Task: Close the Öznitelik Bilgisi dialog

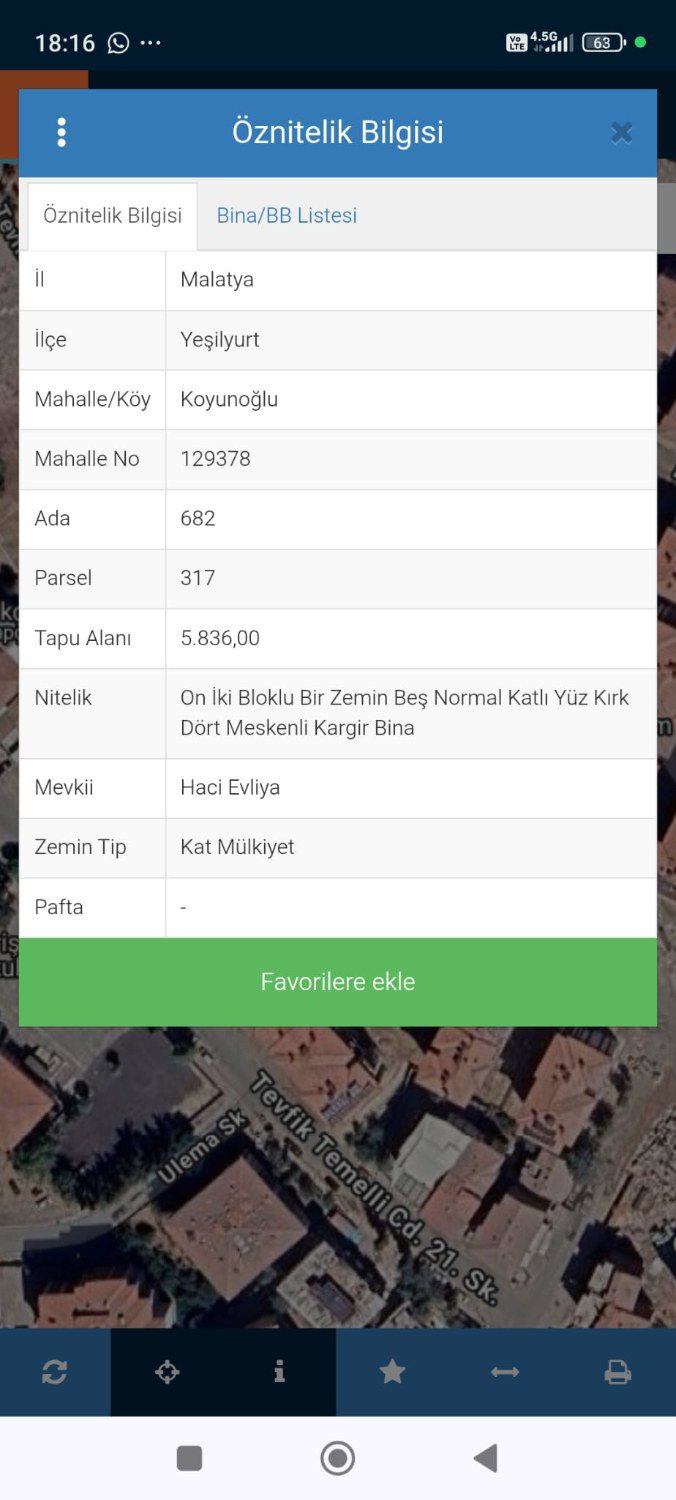Action: tap(621, 133)
